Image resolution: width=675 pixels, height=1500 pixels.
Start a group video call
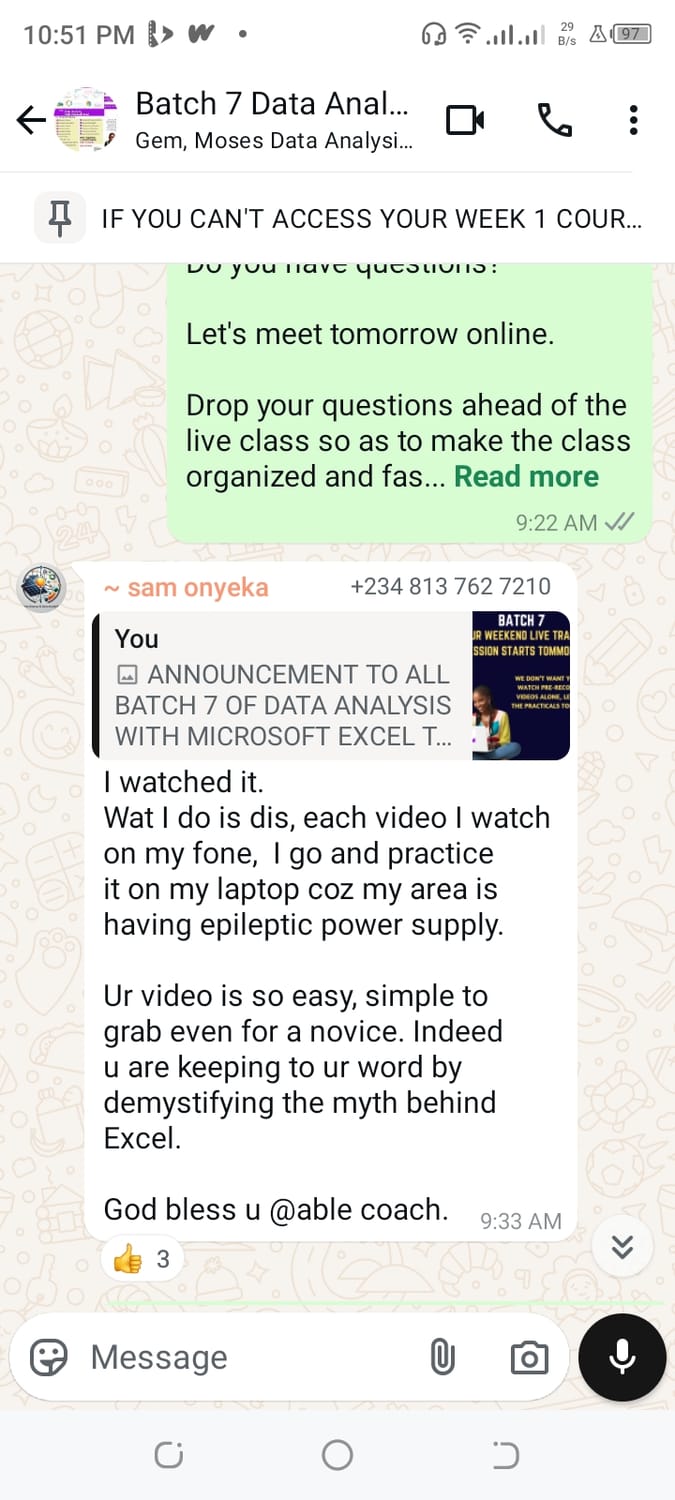(x=465, y=121)
